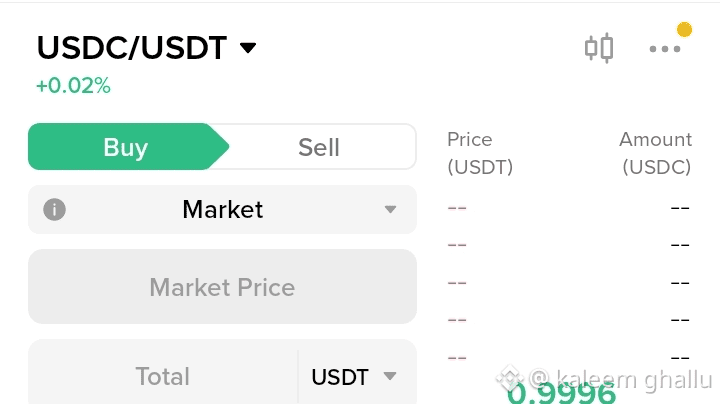Switch to the Sell tab

319,147
